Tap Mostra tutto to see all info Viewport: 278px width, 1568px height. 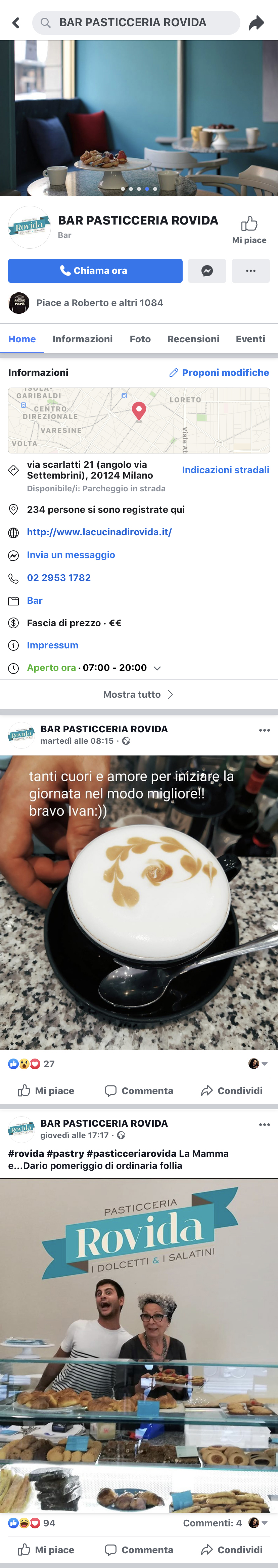tap(138, 694)
